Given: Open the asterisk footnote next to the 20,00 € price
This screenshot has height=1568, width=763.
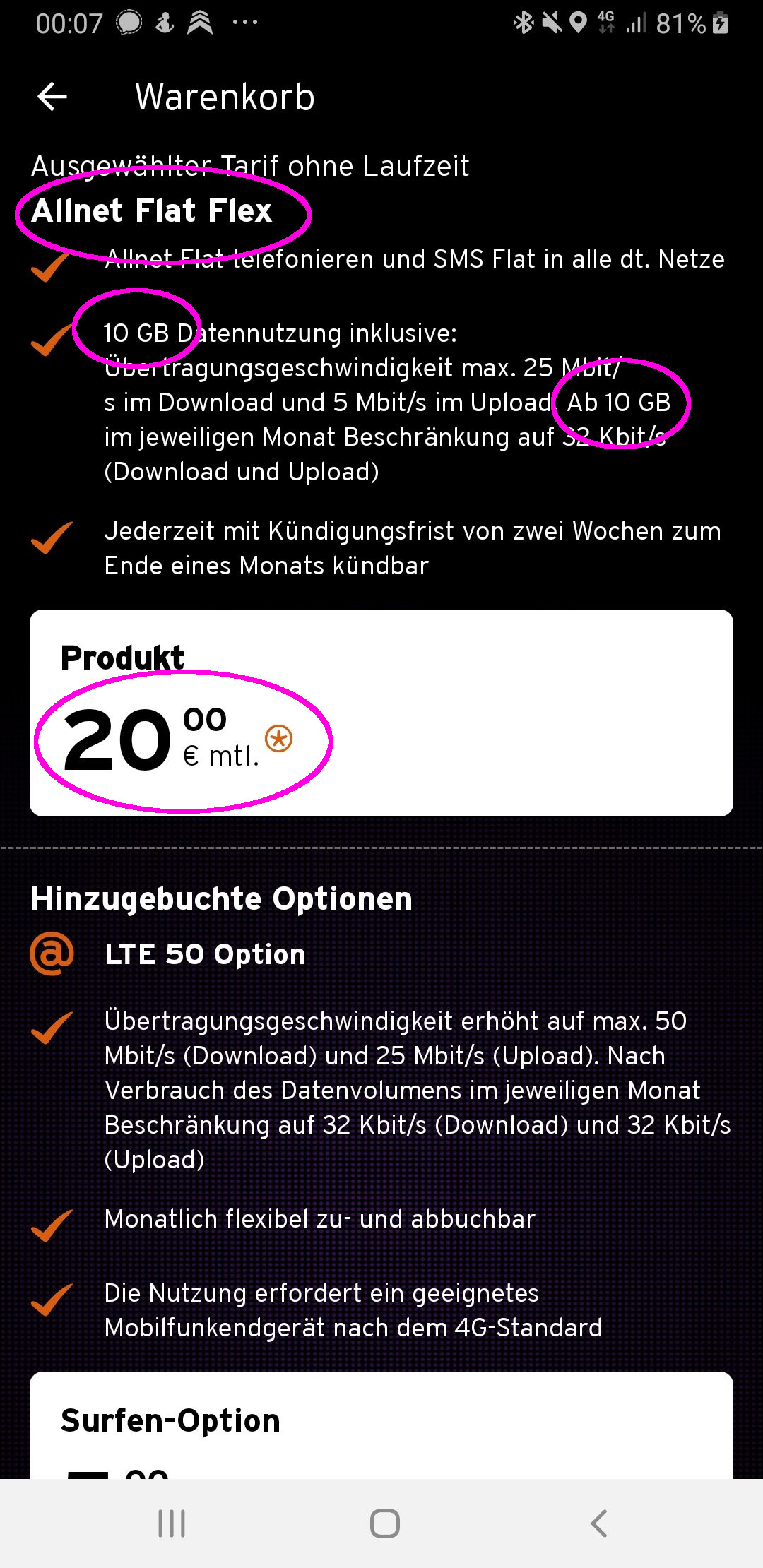Looking at the screenshot, I should point(278,739).
